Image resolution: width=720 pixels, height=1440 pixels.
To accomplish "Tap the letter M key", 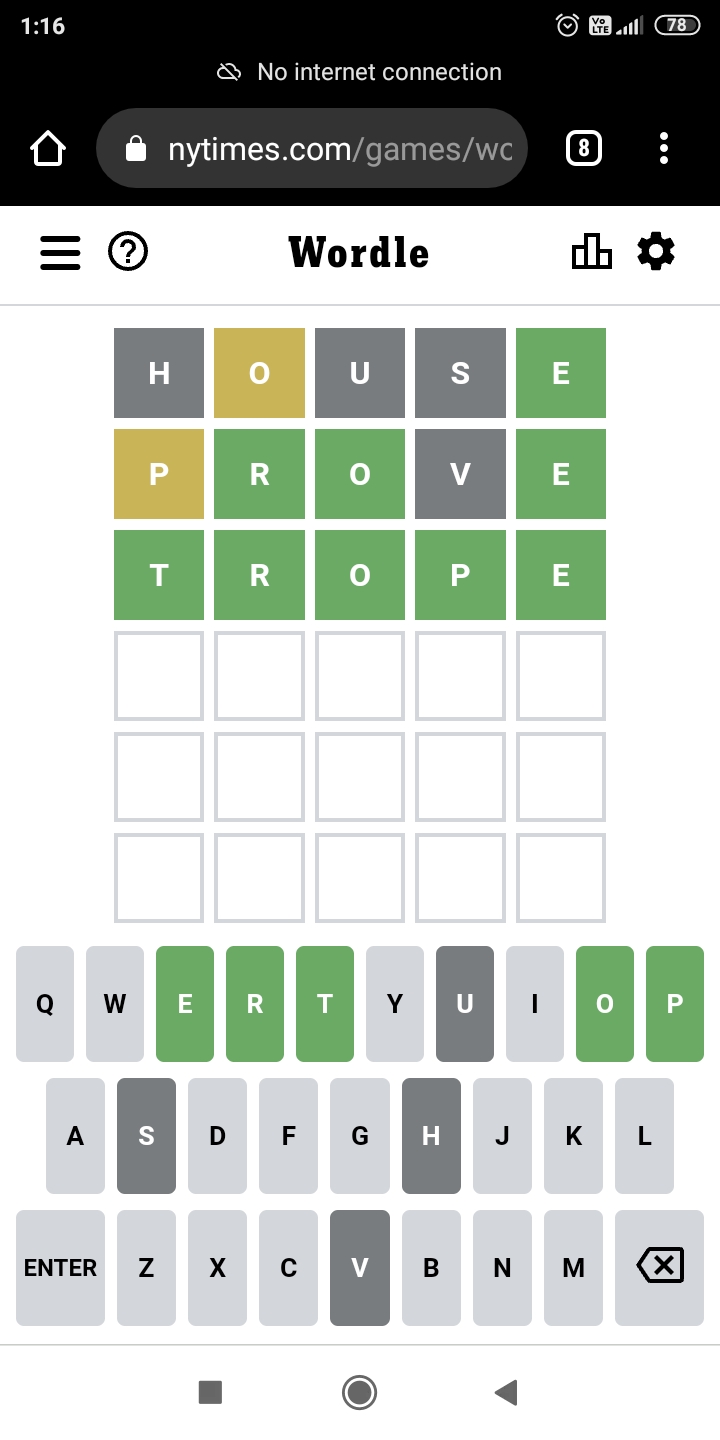I will pyautogui.click(x=574, y=1268).
